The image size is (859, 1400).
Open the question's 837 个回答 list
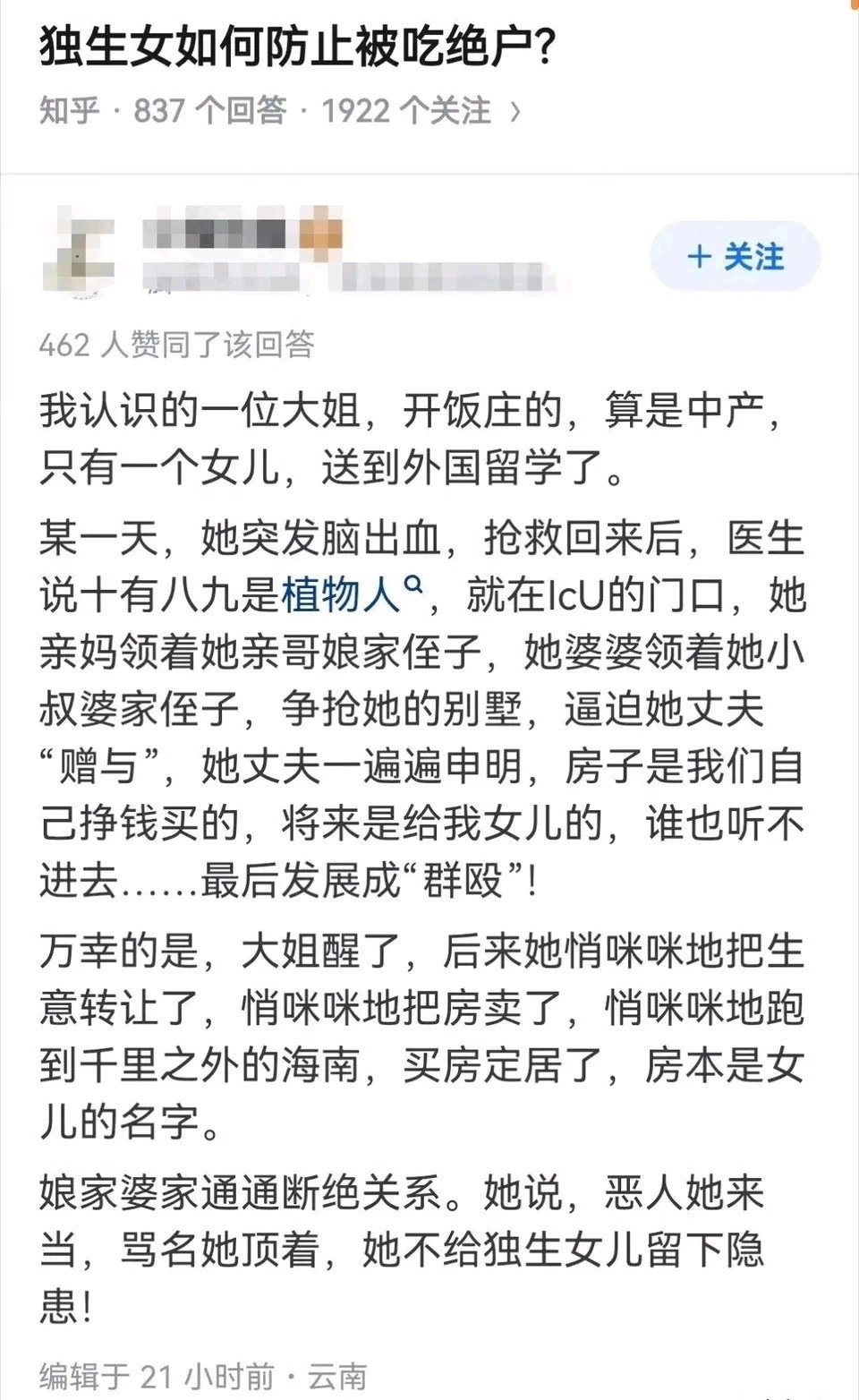click(209, 111)
